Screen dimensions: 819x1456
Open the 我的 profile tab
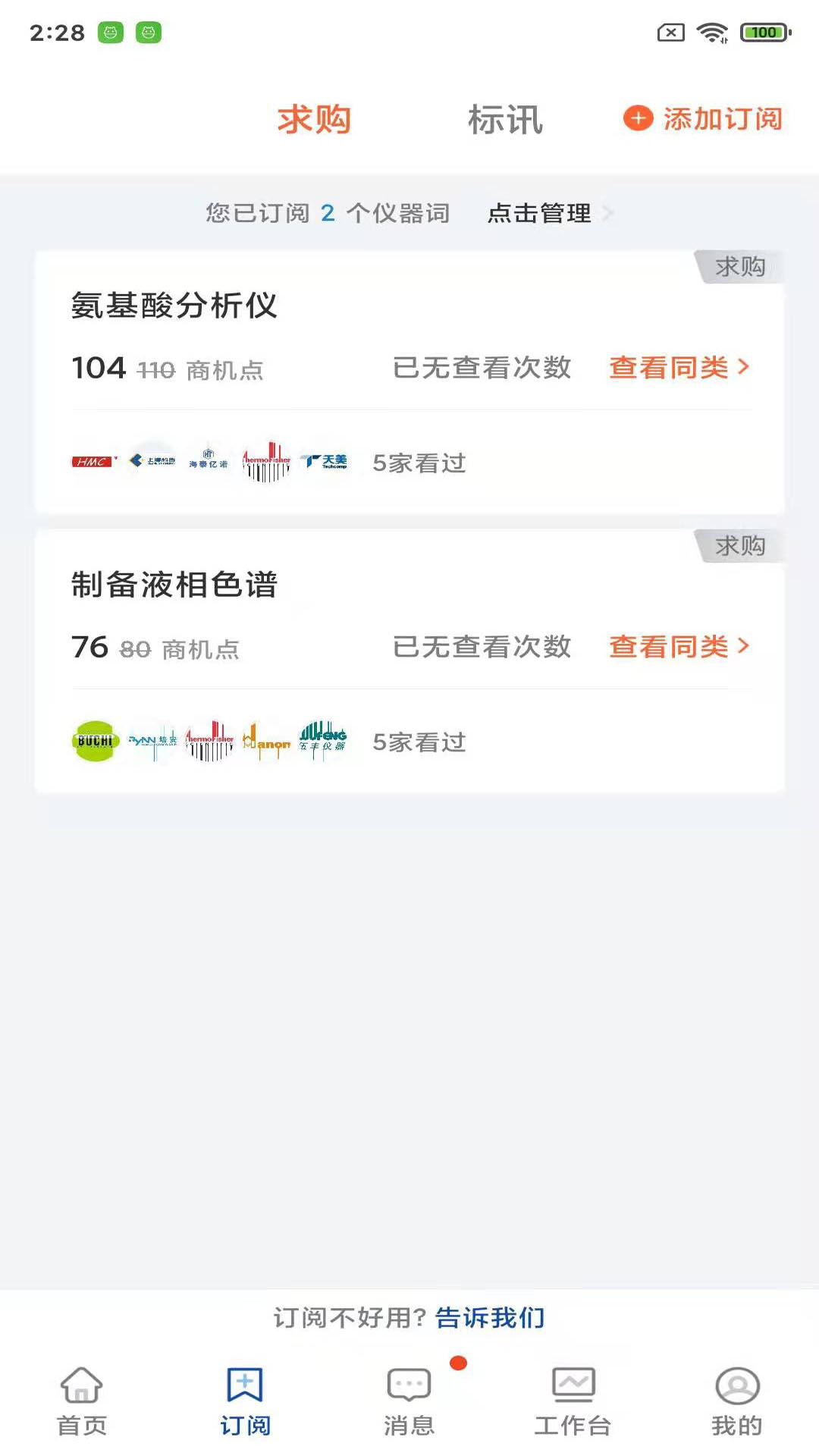pyautogui.click(x=737, y=1401)
